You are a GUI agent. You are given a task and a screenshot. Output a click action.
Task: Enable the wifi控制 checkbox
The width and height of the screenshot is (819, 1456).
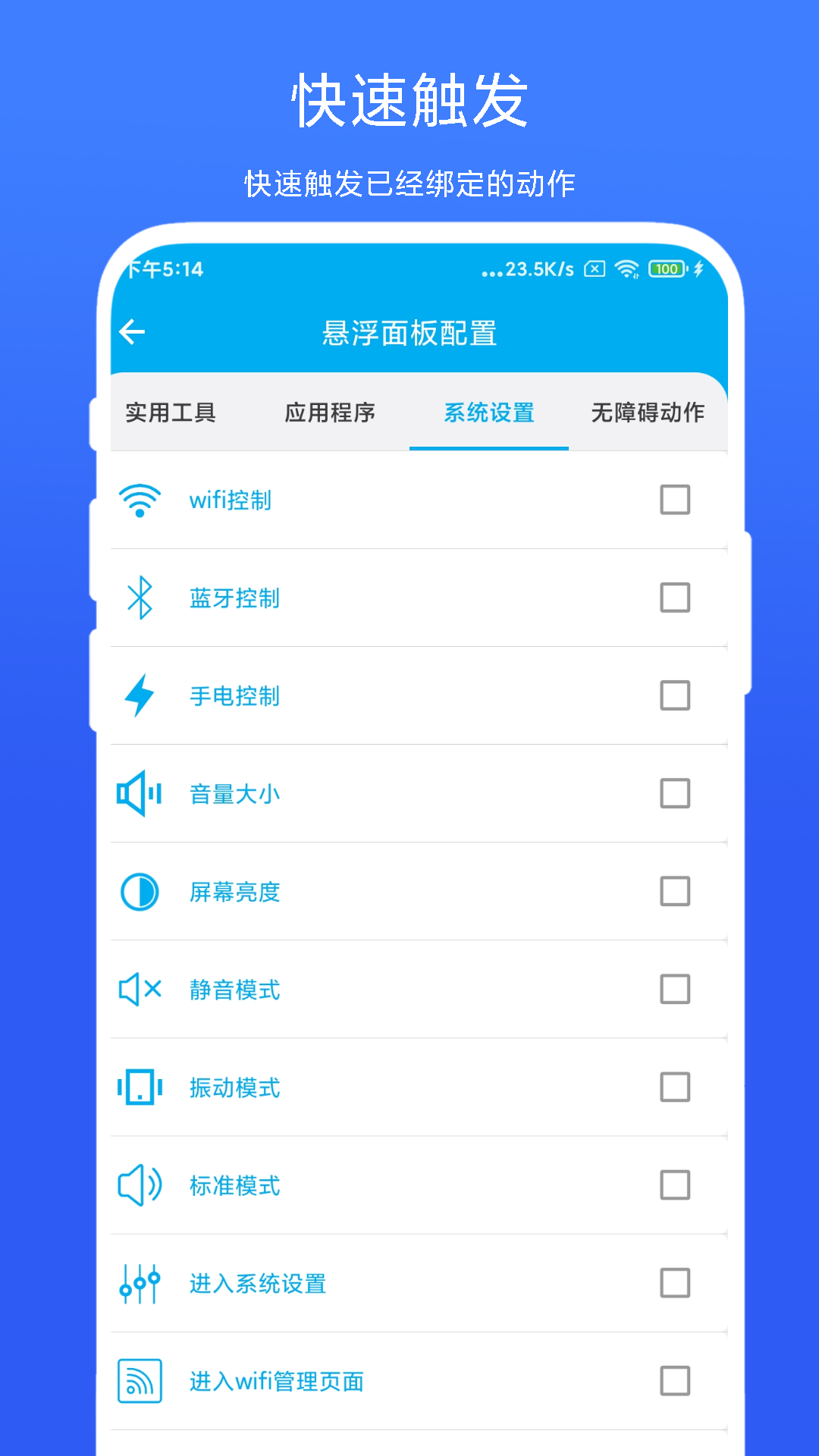tap(674, 500)
